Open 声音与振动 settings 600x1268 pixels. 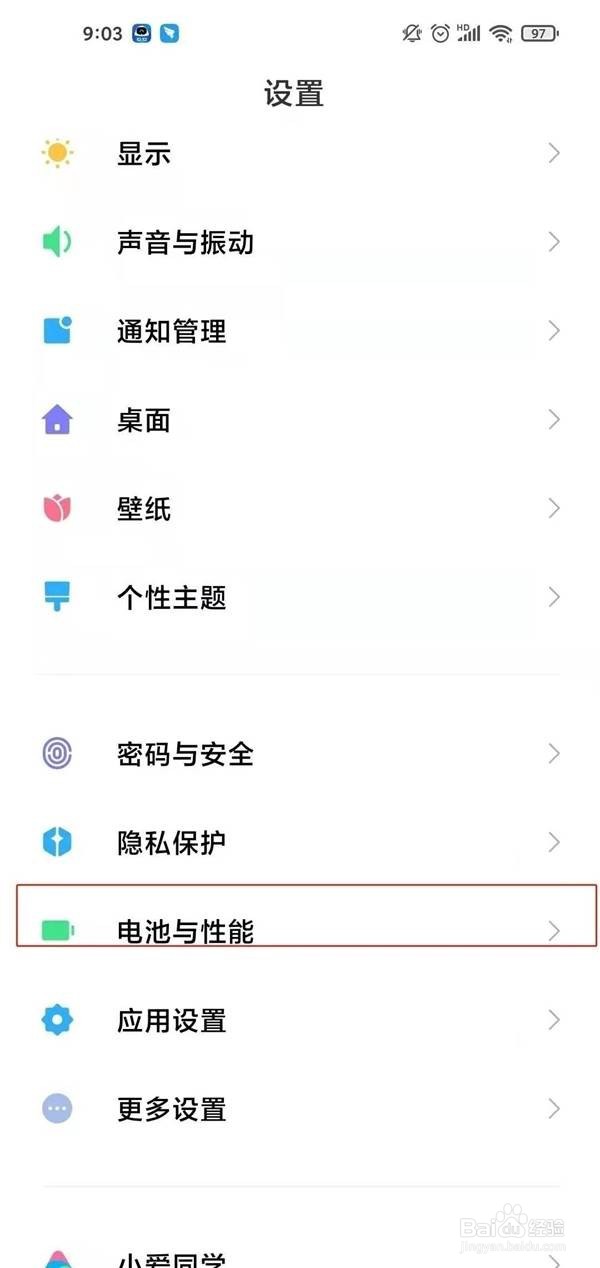[300, 242]
